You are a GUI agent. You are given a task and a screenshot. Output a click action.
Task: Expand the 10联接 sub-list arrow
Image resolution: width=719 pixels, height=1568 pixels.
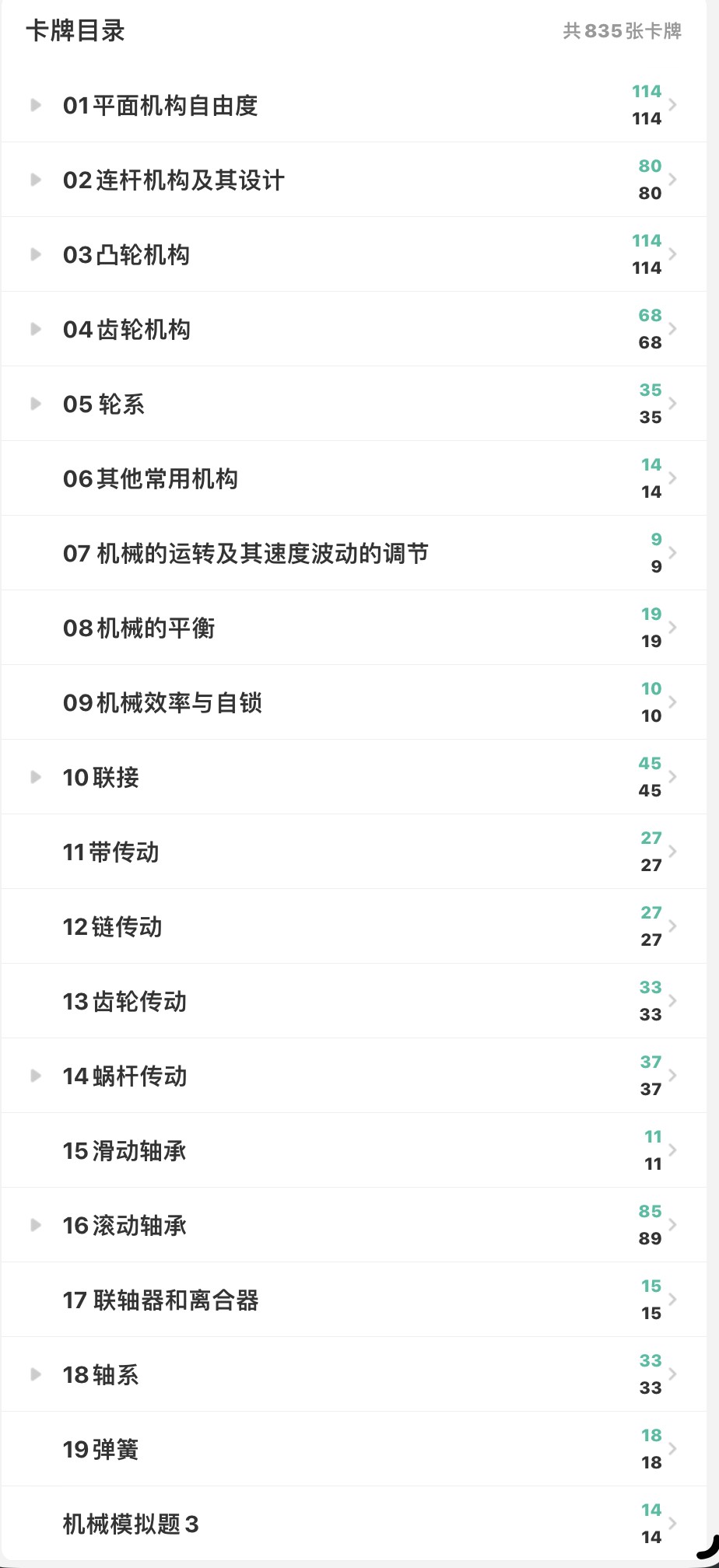click(x=36, y=777)
